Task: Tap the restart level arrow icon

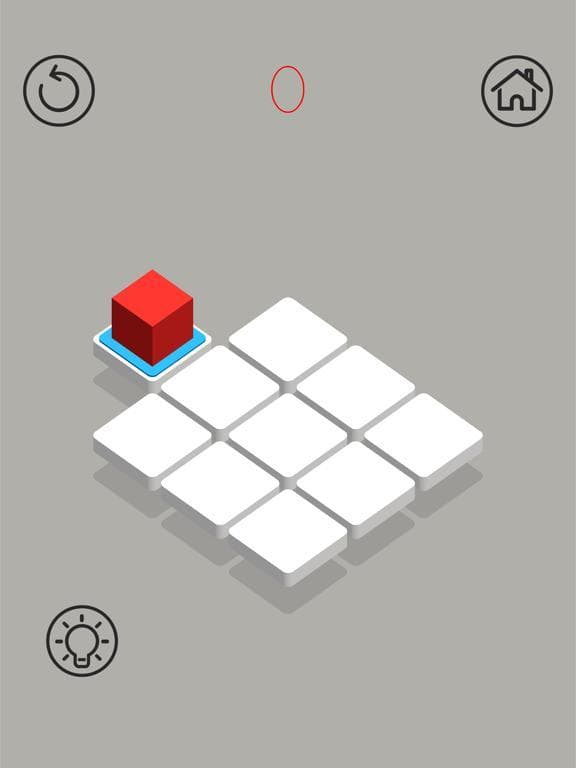Action: tap(59, 91)
